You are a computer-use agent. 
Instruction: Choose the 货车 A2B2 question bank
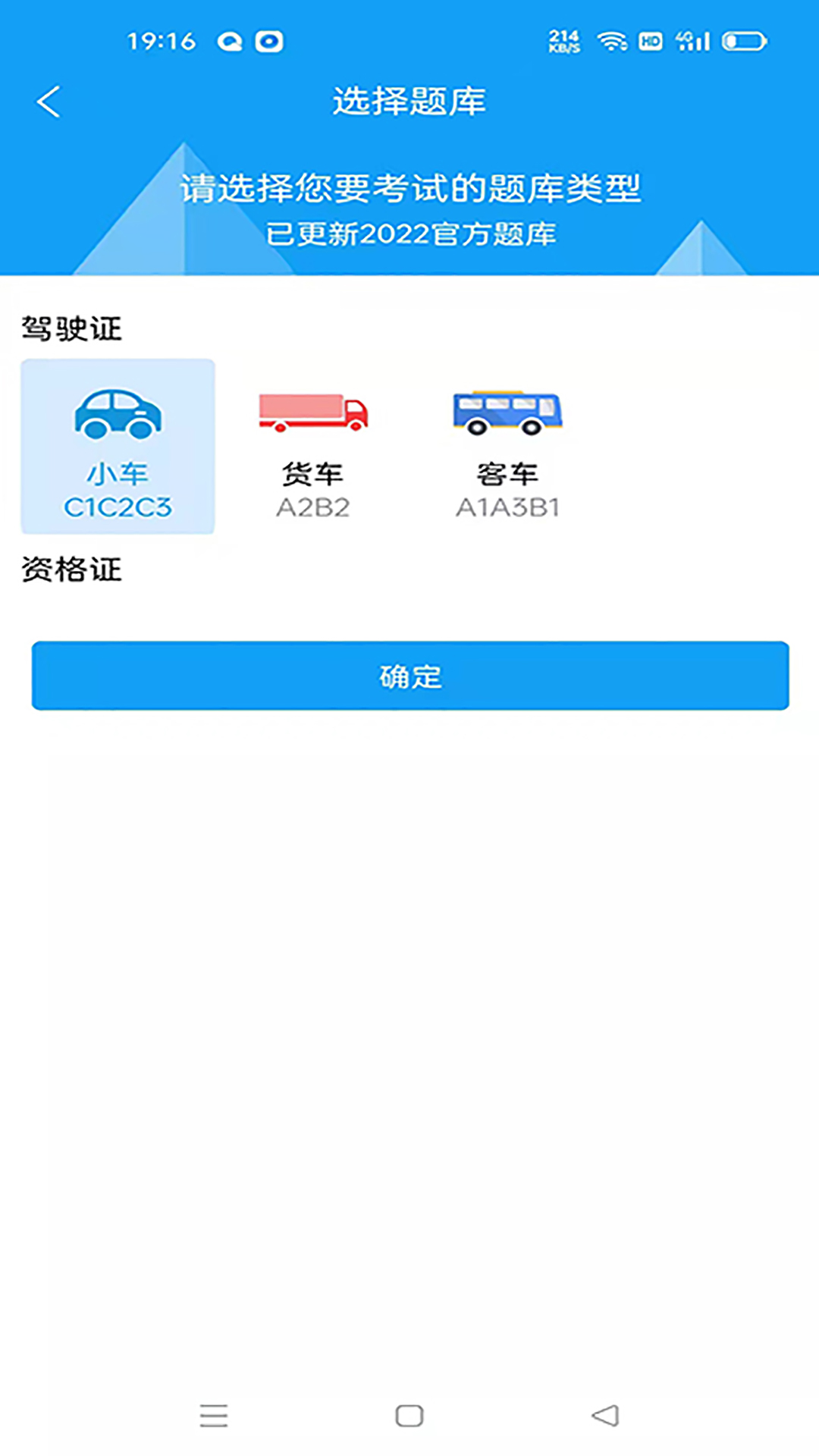312,447
